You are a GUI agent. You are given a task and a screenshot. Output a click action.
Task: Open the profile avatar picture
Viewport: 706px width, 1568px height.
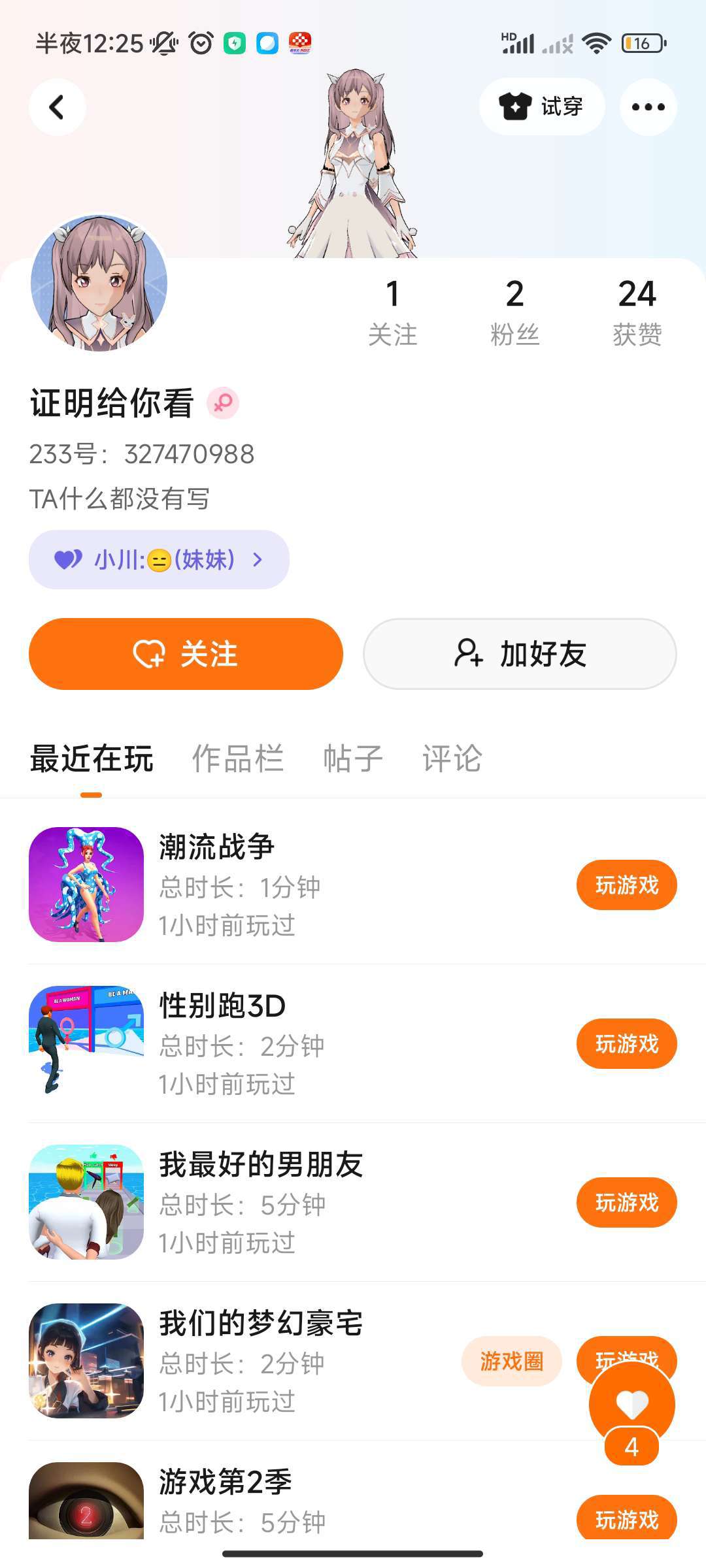tap(99, 283)
